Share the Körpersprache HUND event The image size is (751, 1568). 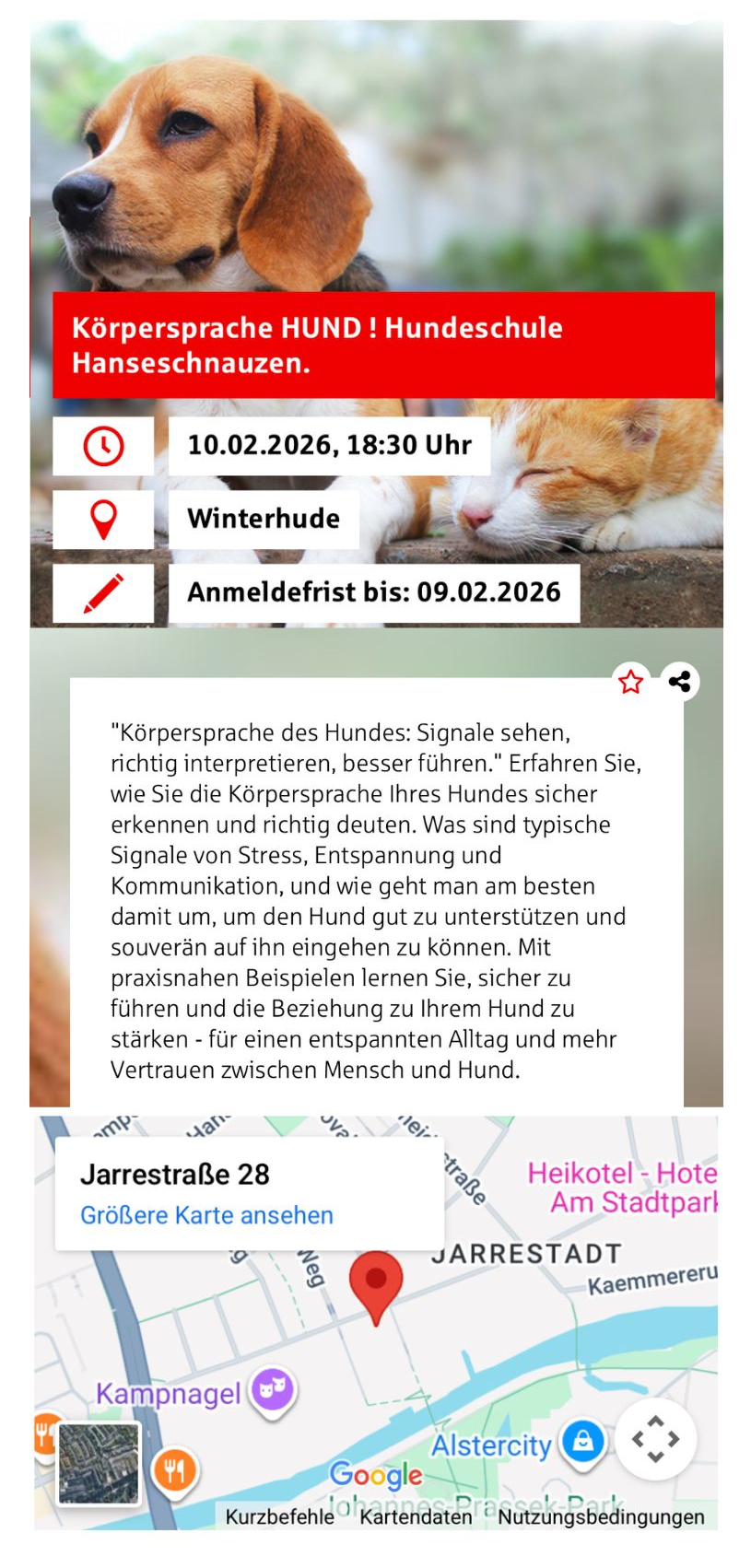(x=680, y=682)
